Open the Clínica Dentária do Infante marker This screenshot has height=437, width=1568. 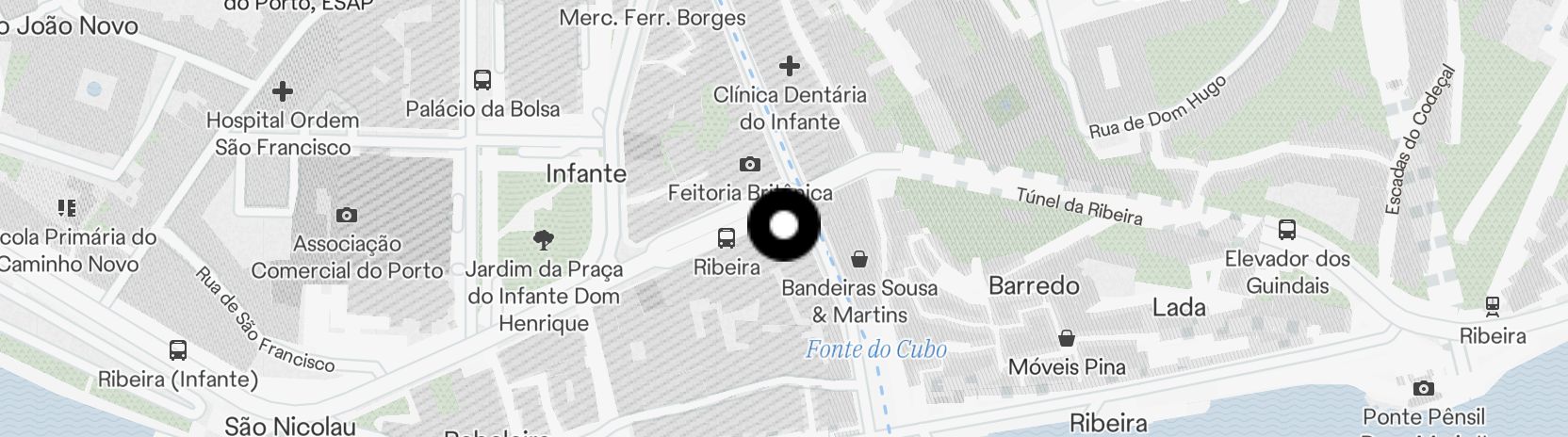click(x=790, y=66)
